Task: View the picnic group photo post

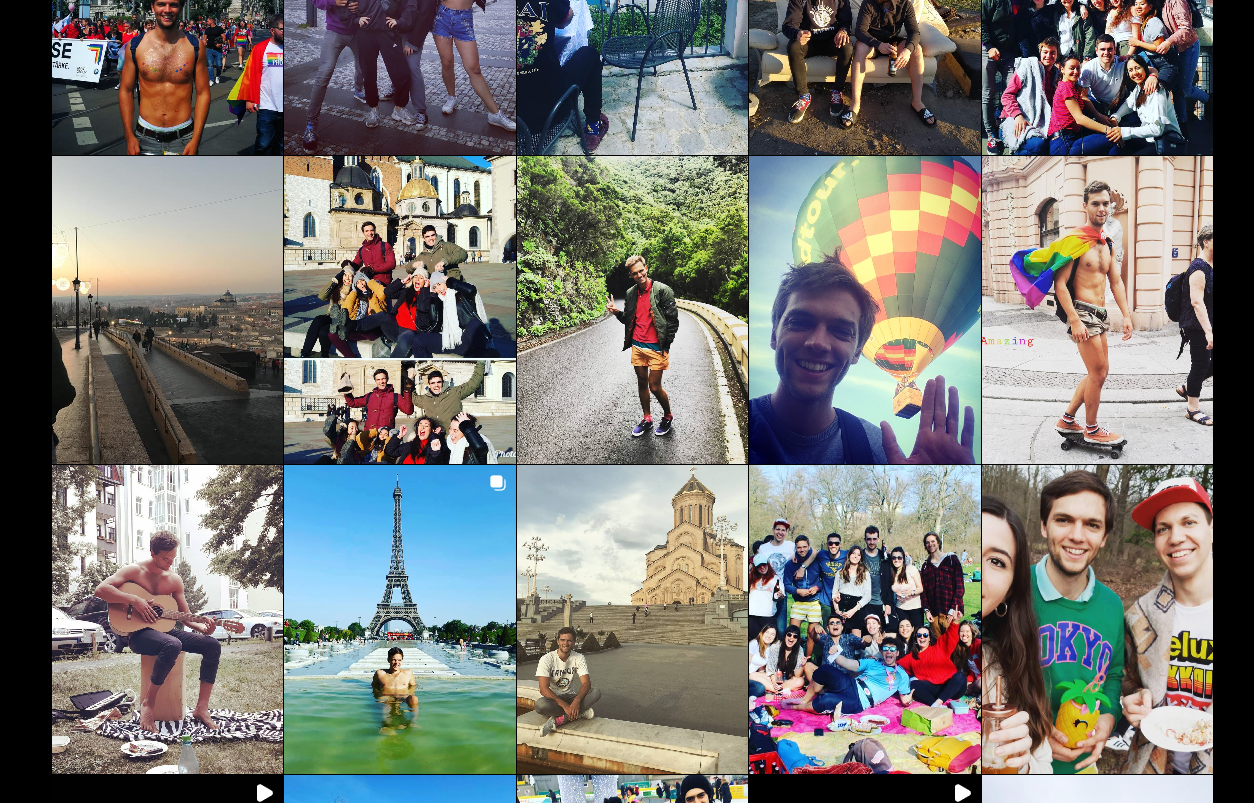Action: tap(864, 619)
